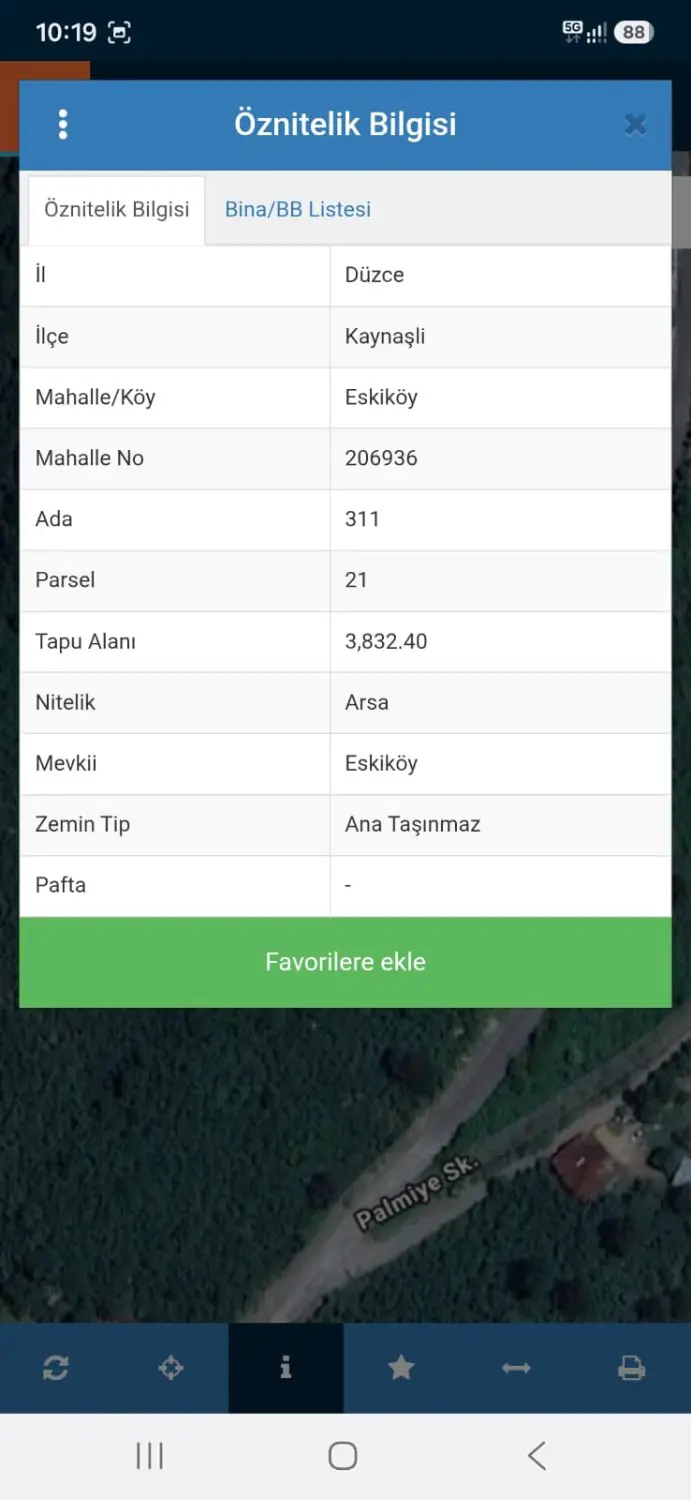Viewport: 691px width, 1500px height.
Task: Open recent apps from navigation bar
Action: [149, 1456]
